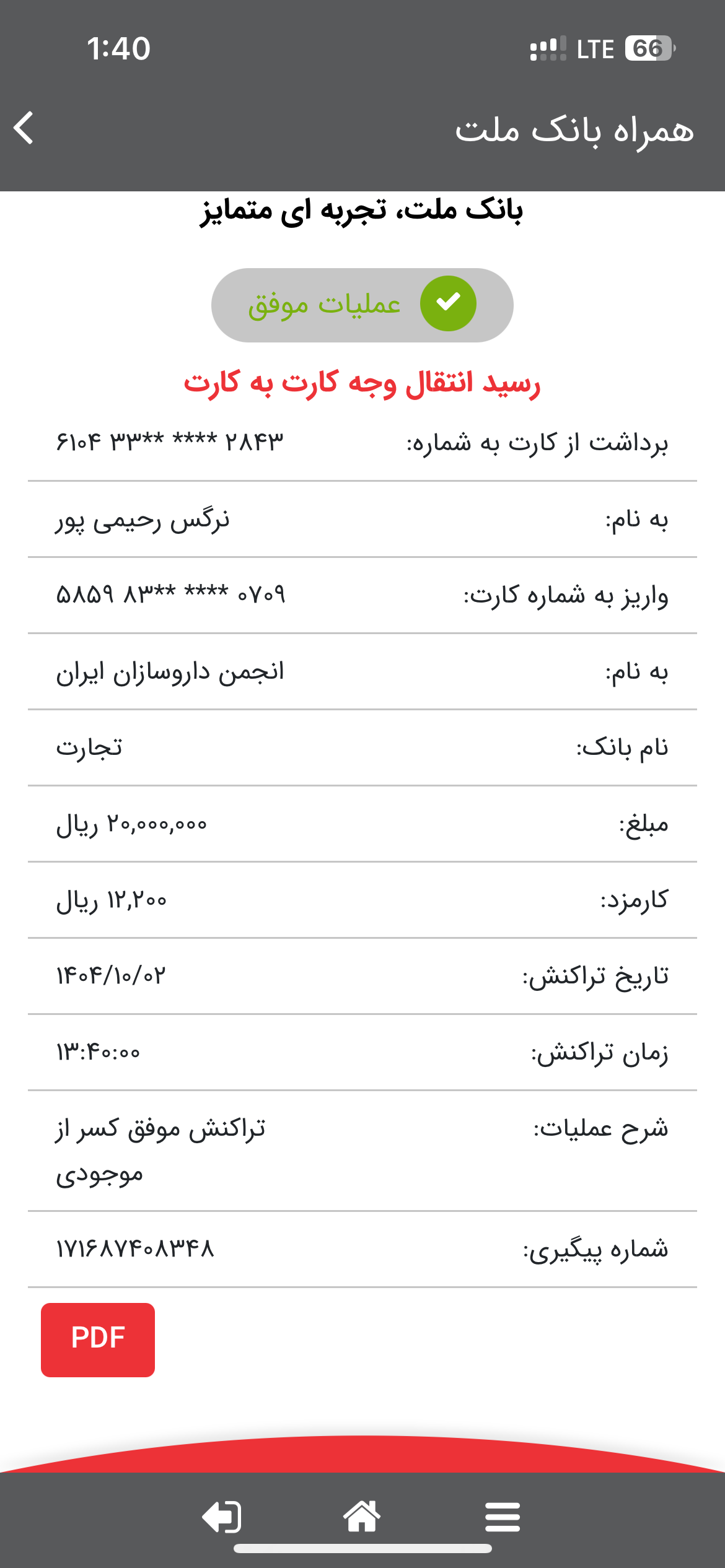Select the نام بانک row showing تجارت
This screenshot has width=725, height=1568.
pyautogui.click(x=362, y=748)
